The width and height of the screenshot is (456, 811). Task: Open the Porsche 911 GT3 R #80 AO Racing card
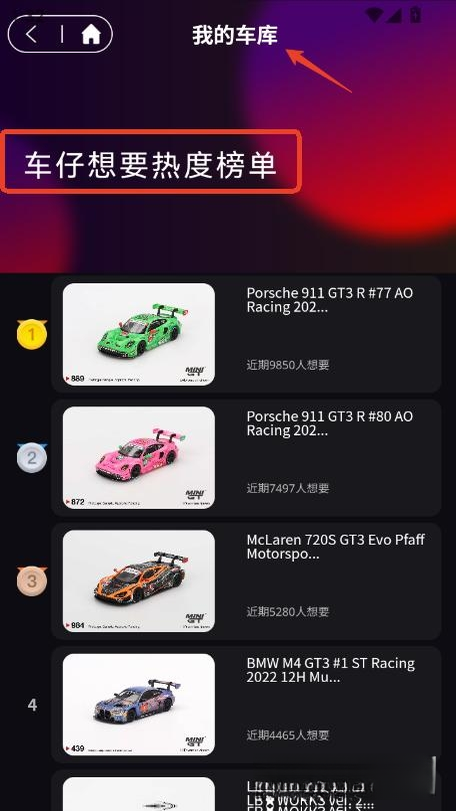coord(246,458)
